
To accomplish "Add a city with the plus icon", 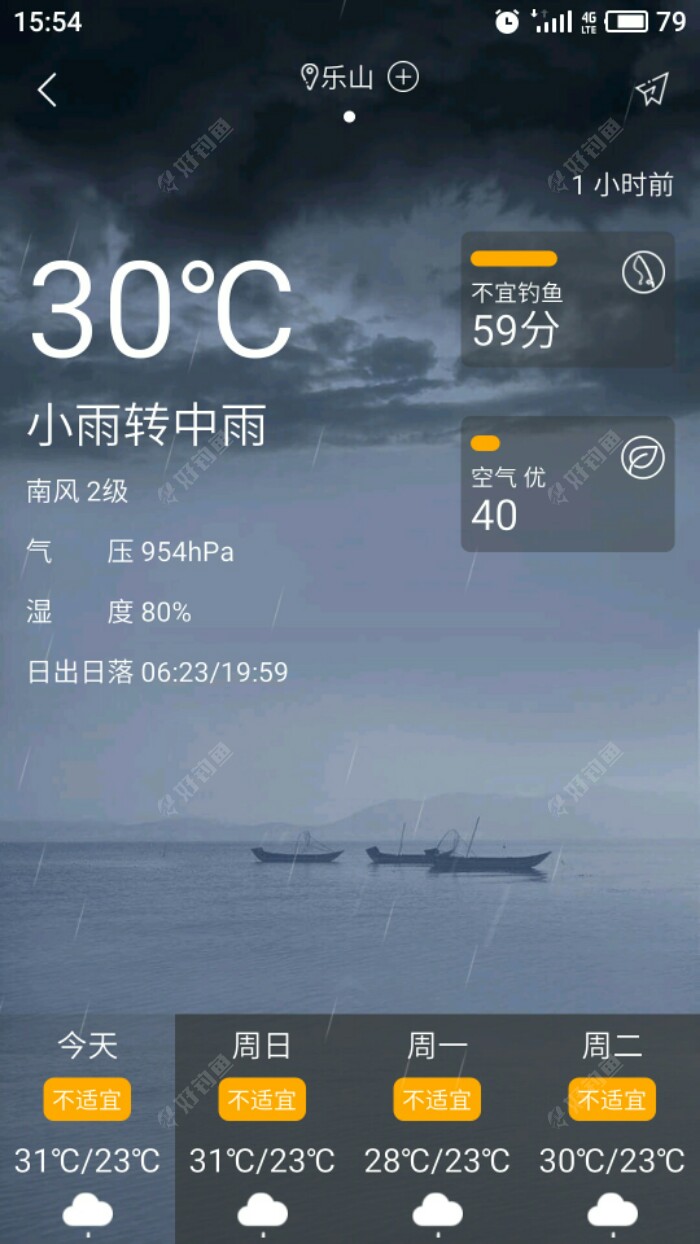I will pyautogui.click(x=403, y=77).
